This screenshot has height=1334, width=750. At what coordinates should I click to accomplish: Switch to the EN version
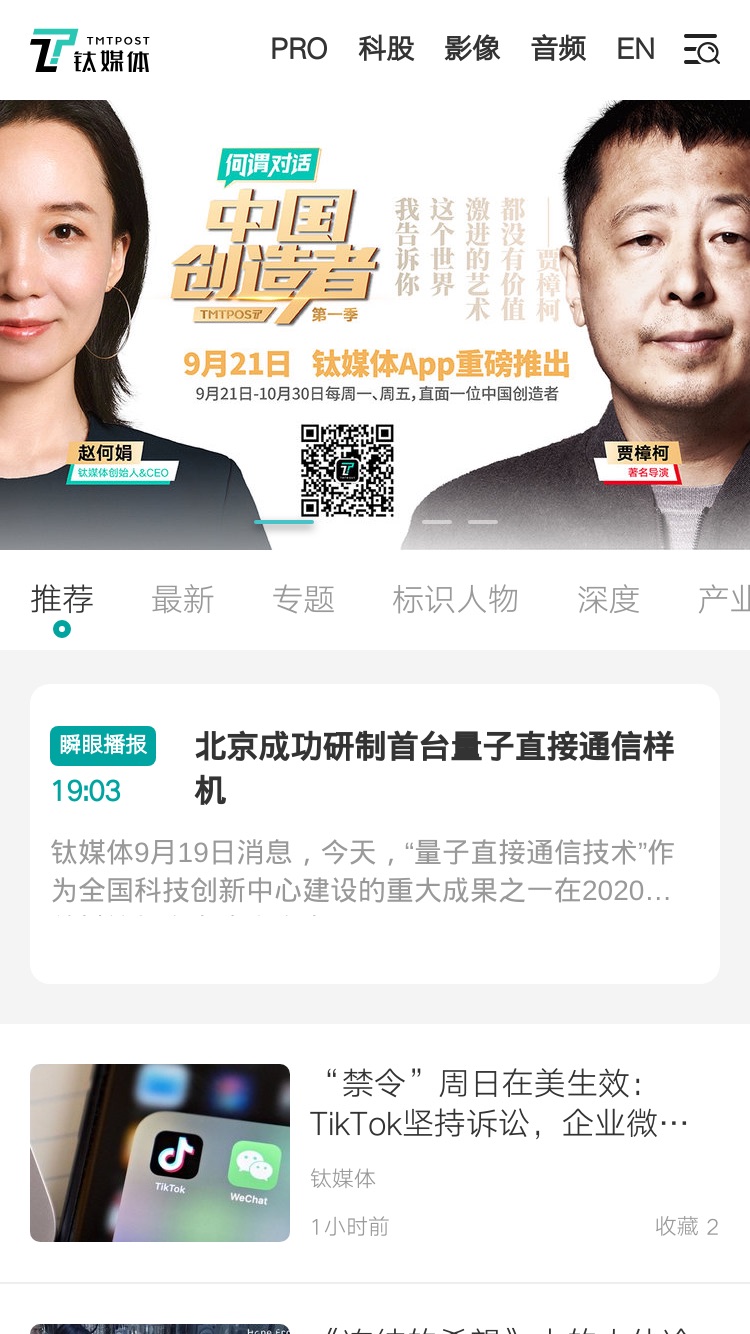coord(636,48)
